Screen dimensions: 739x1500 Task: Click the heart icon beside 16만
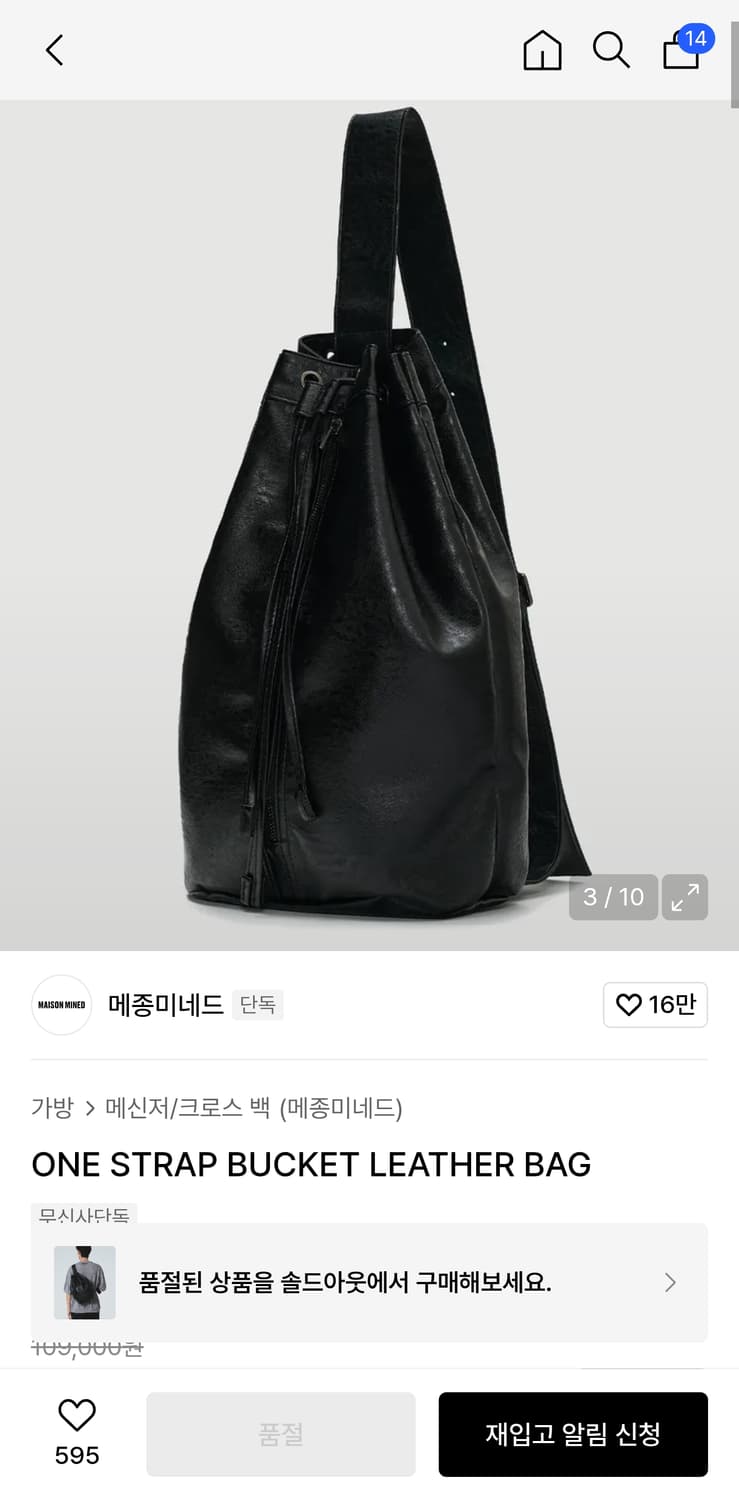[x=628, y=1005]
